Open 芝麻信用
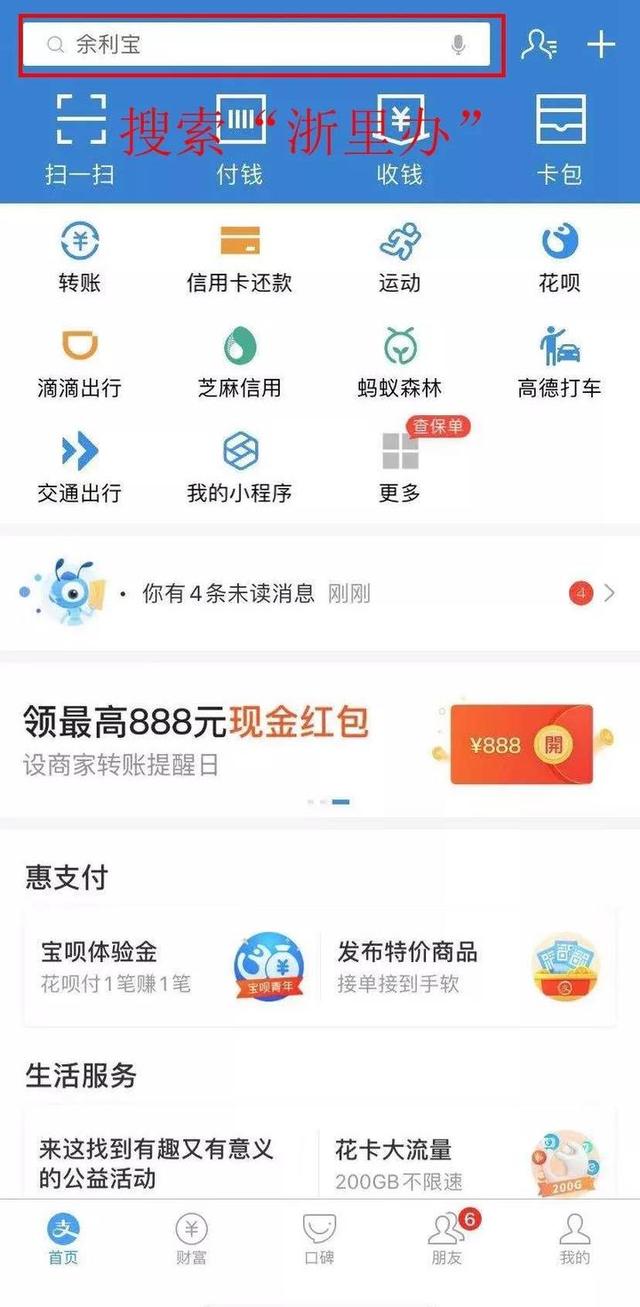The image size is (640, 1307). coord(239,362)
